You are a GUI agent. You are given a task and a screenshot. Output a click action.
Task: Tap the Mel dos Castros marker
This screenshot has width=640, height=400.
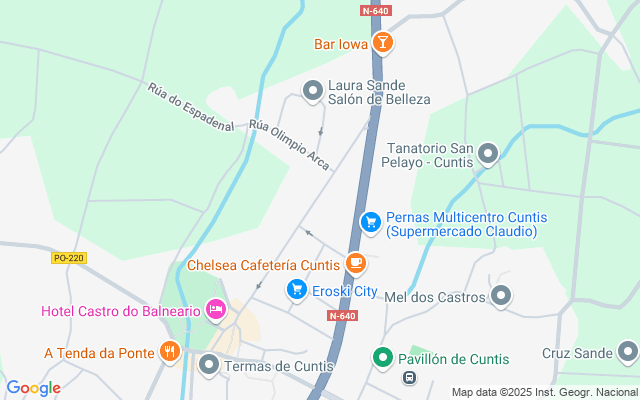pyautogui.click(x=501, y=296)
